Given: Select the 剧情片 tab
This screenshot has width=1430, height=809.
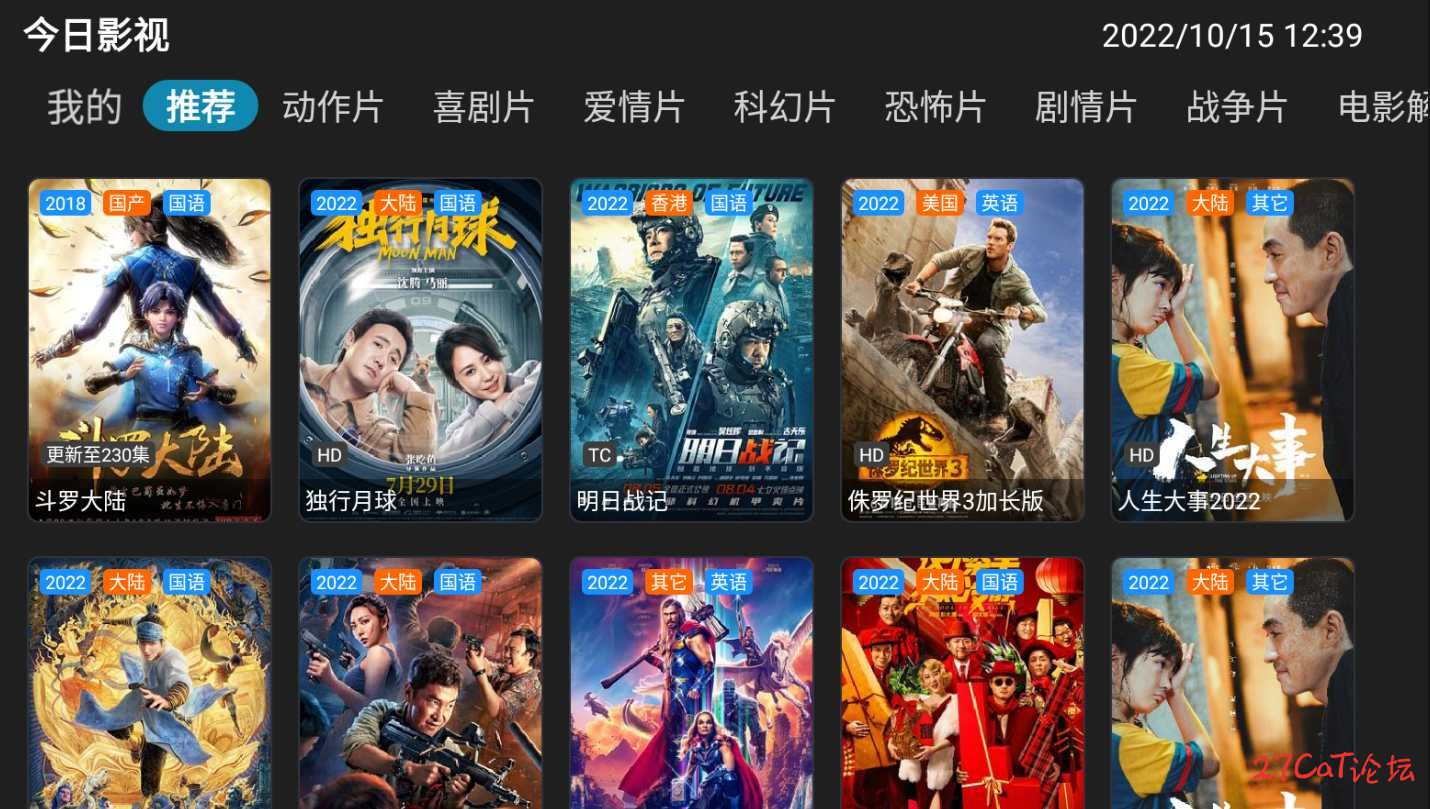Looking at the screenshot, I should coord(1085,107).
